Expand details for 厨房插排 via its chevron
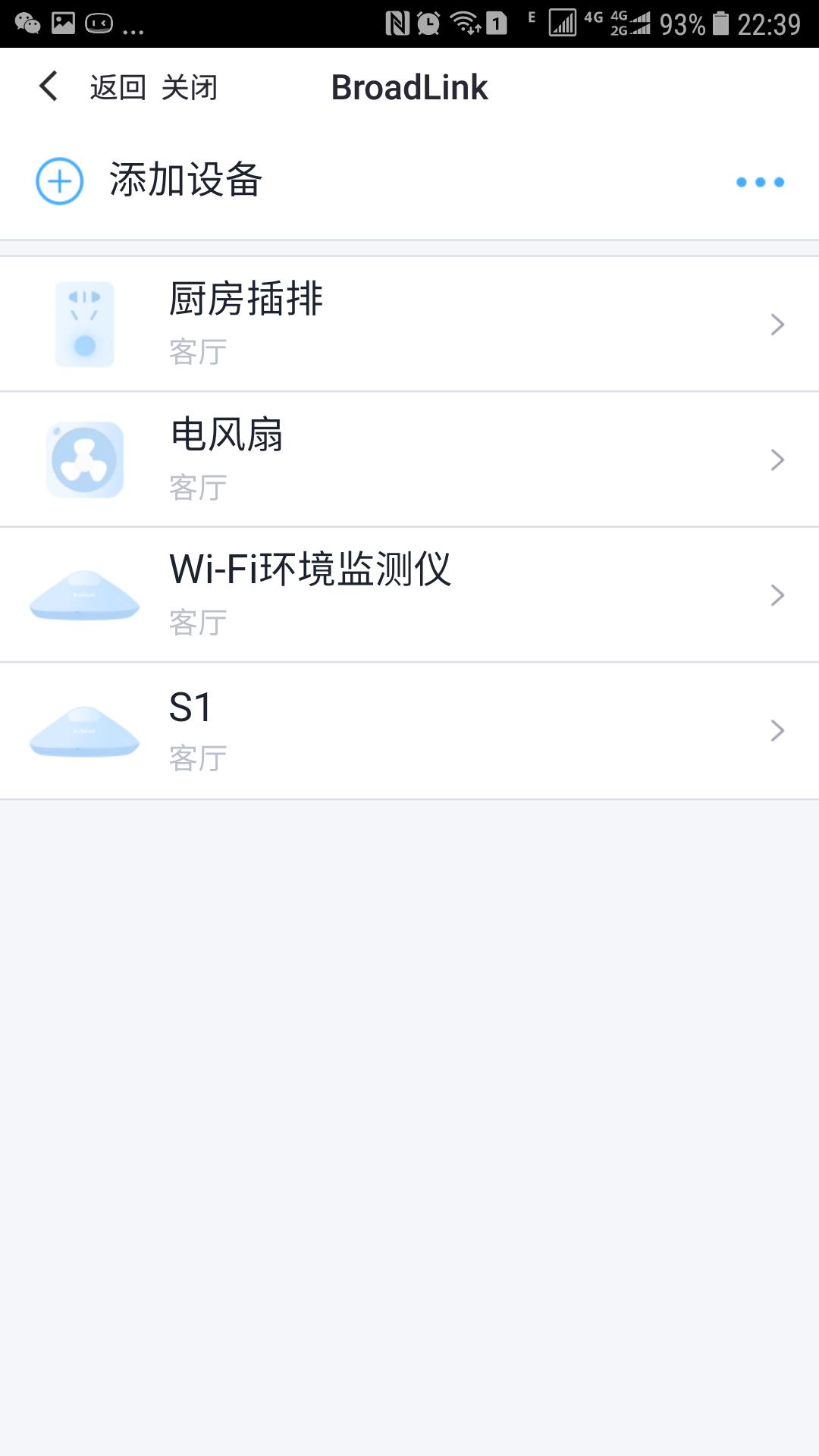The width and height of the screenshot is (819, 1456). pyautogui.click(x=777, y=324)
